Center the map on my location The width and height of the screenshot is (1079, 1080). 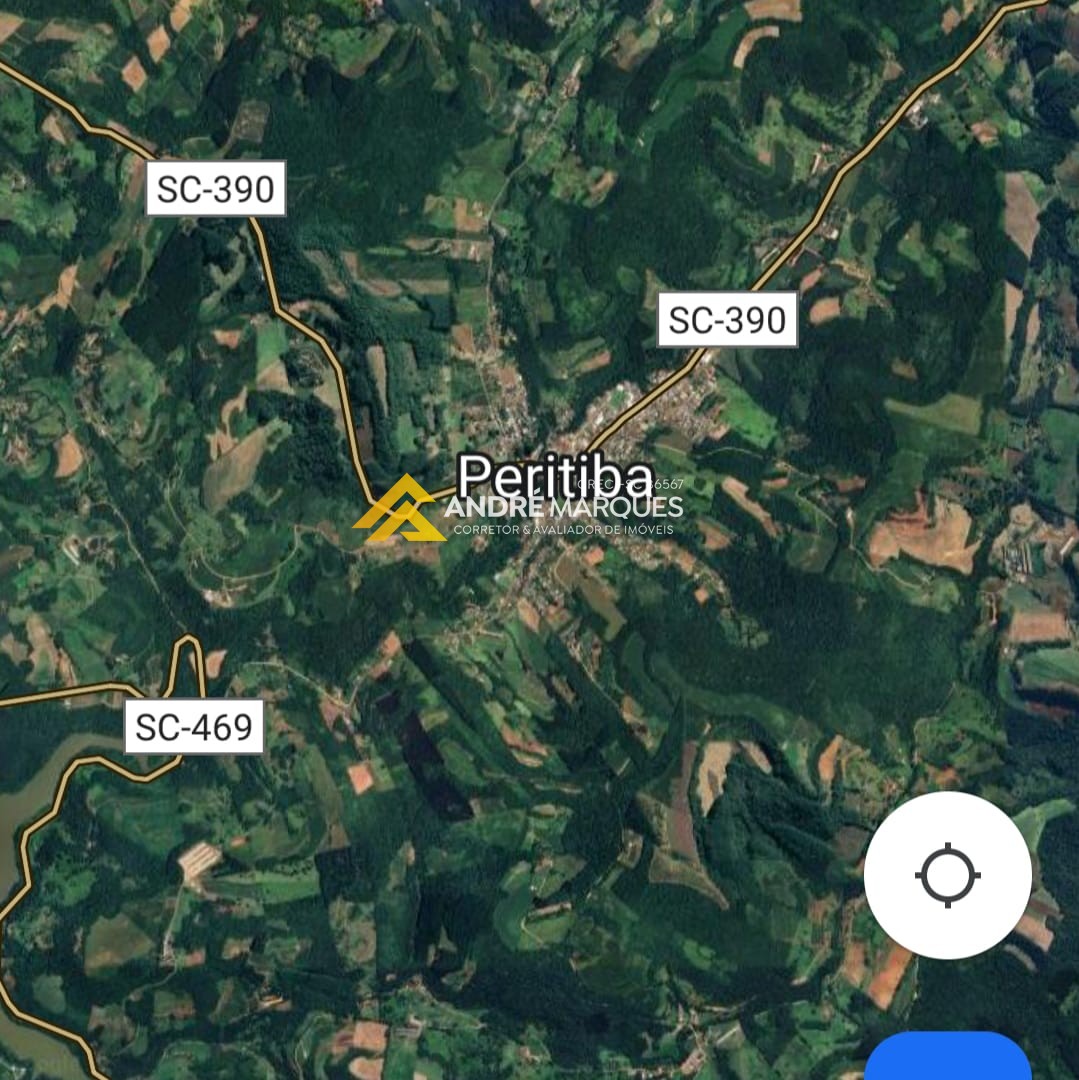tap(947, 875)
